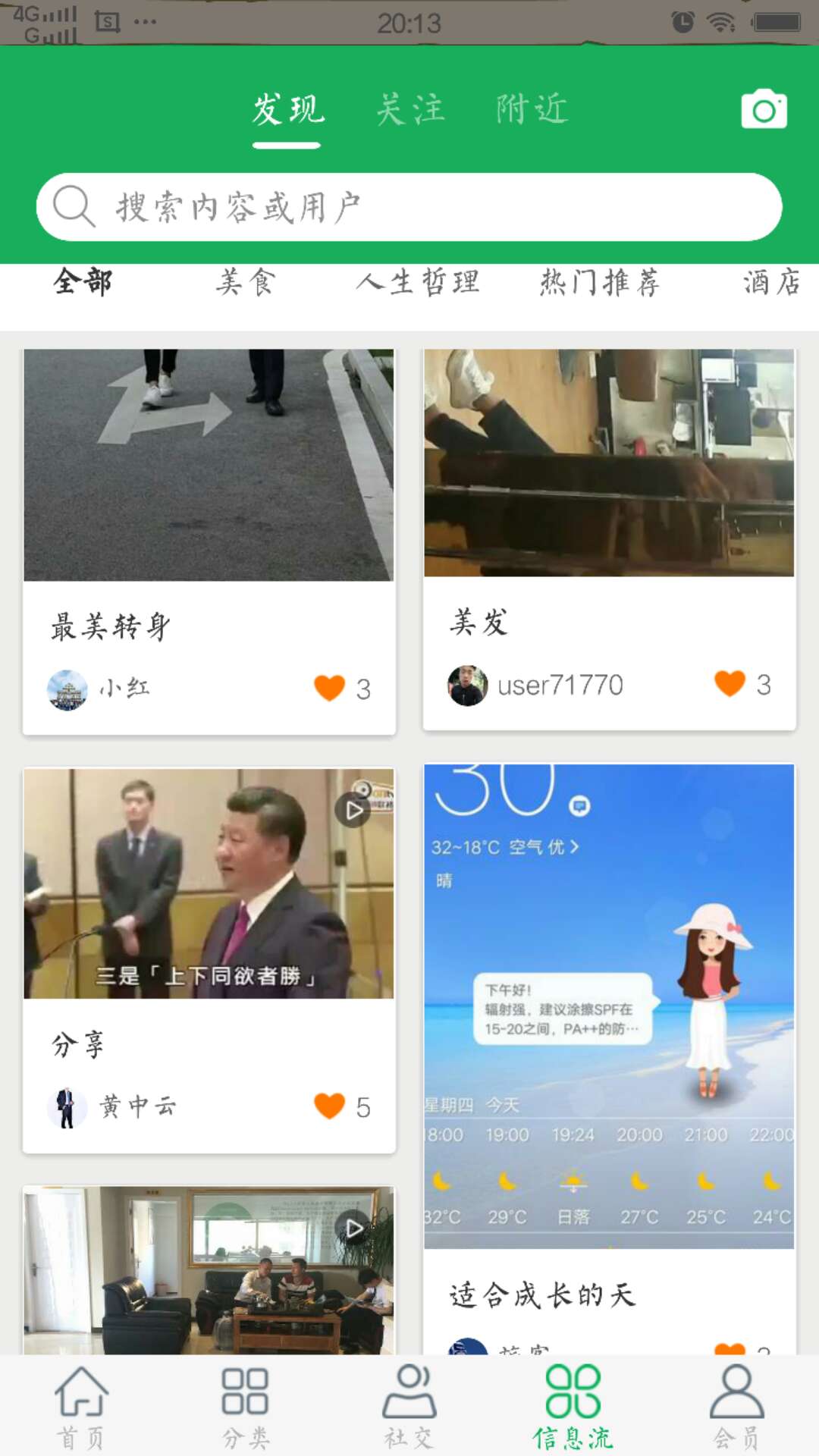The width and height of the screenshot is (819, 1456).
Task: Open the camera icon in the top bar
Action: click(763, 111)
